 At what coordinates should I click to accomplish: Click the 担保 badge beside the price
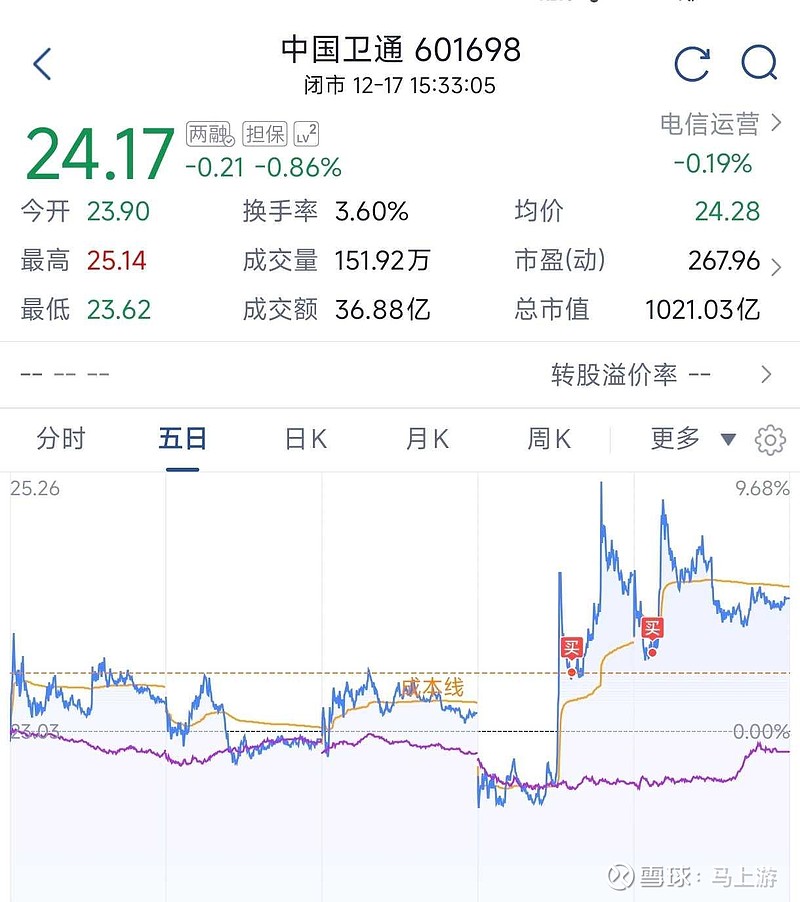point(265,134)
